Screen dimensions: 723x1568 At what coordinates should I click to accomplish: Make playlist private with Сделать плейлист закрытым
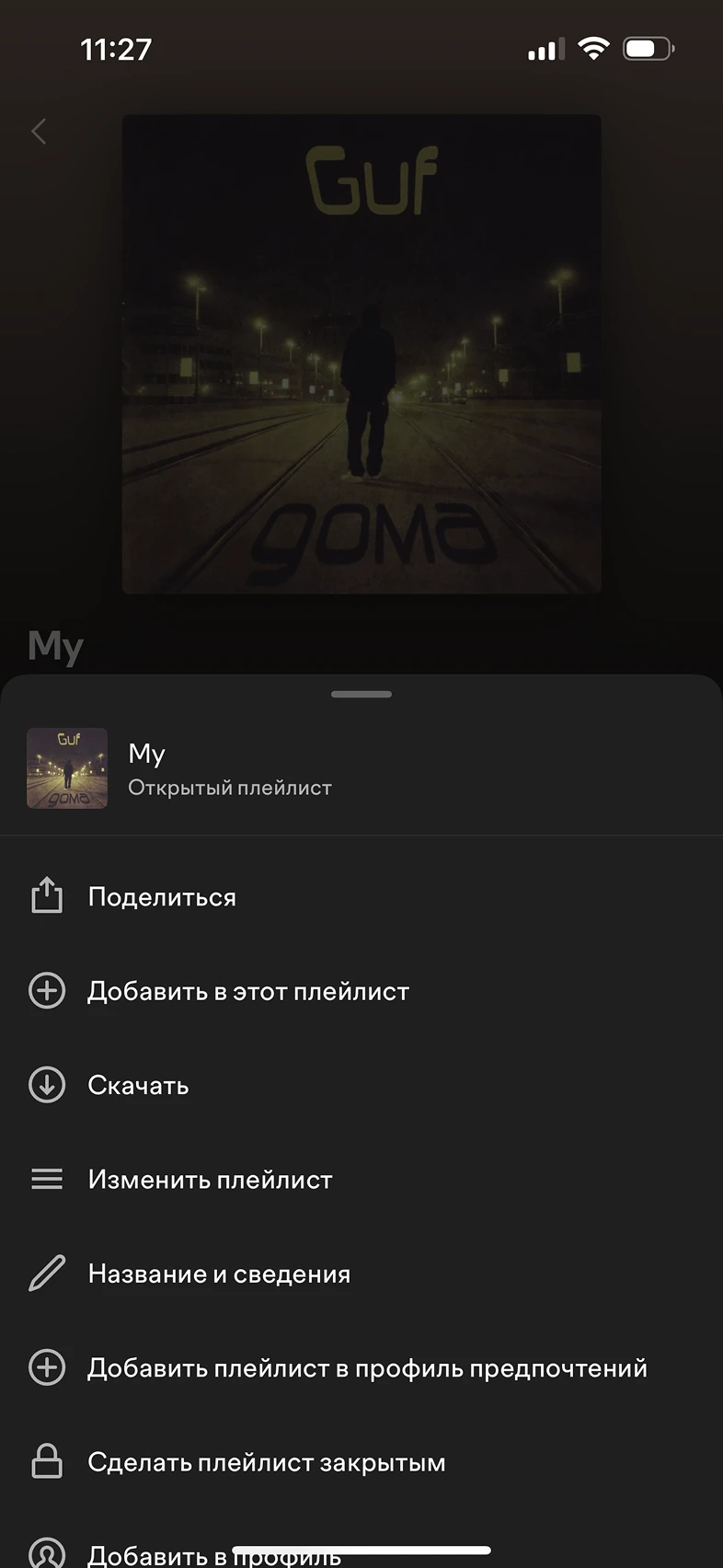click(x=266, y=1462)
